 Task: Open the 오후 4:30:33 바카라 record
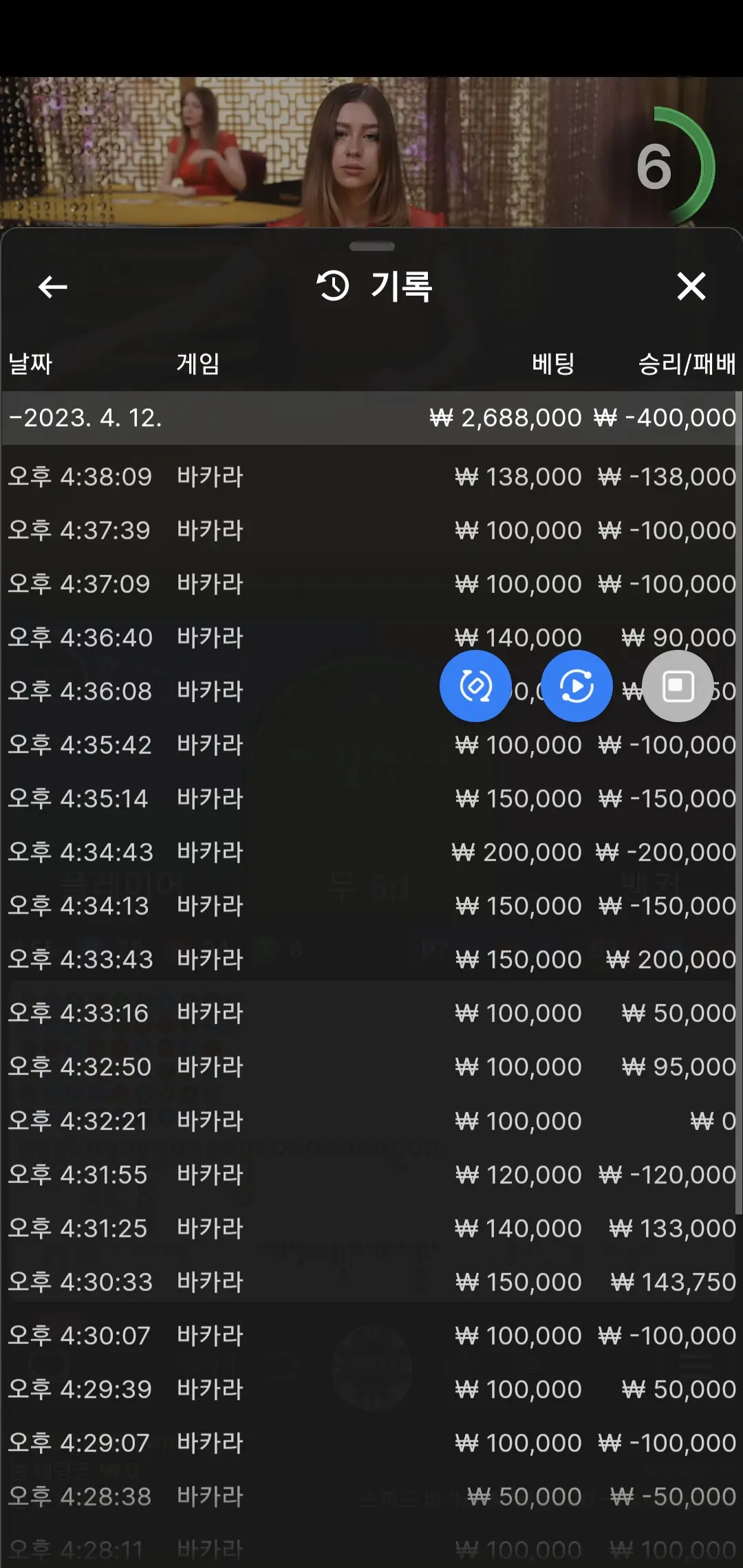[x=371, y=1282]
